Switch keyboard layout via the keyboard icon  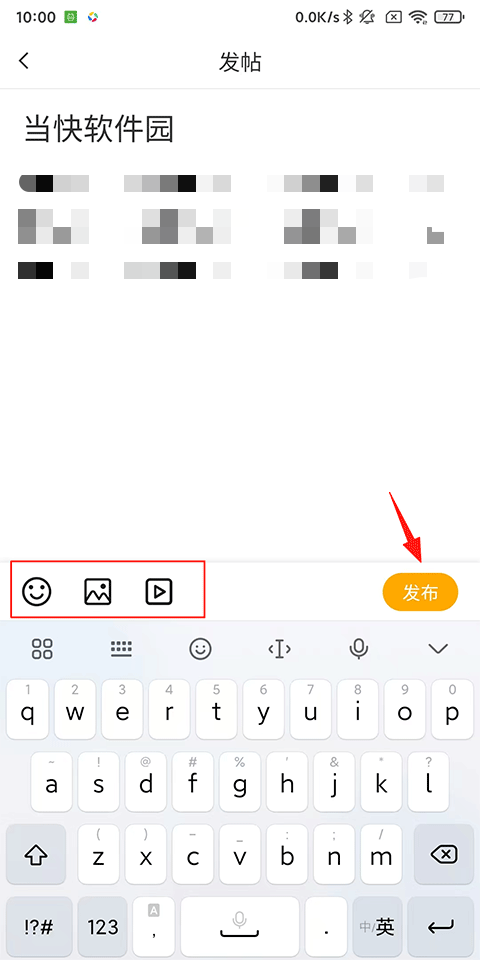tap(121, 648)
